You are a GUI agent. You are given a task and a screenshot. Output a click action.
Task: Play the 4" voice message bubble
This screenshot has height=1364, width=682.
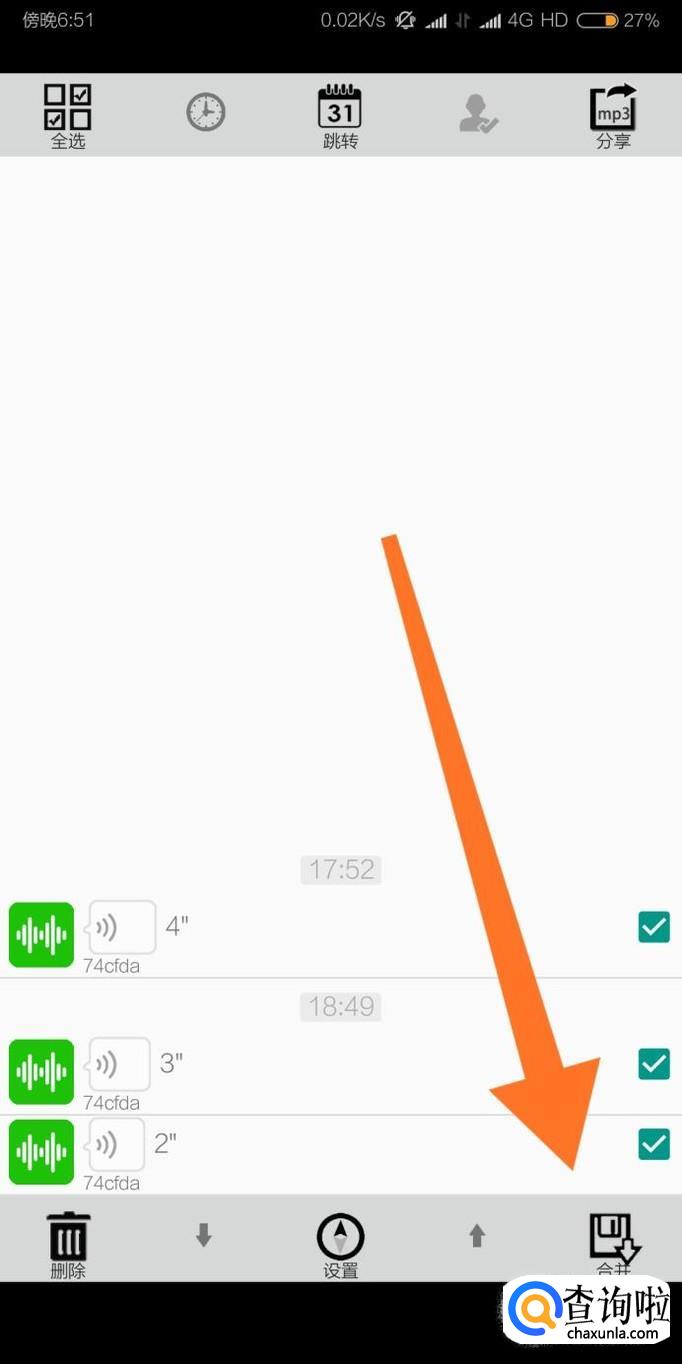click(122, 928)
